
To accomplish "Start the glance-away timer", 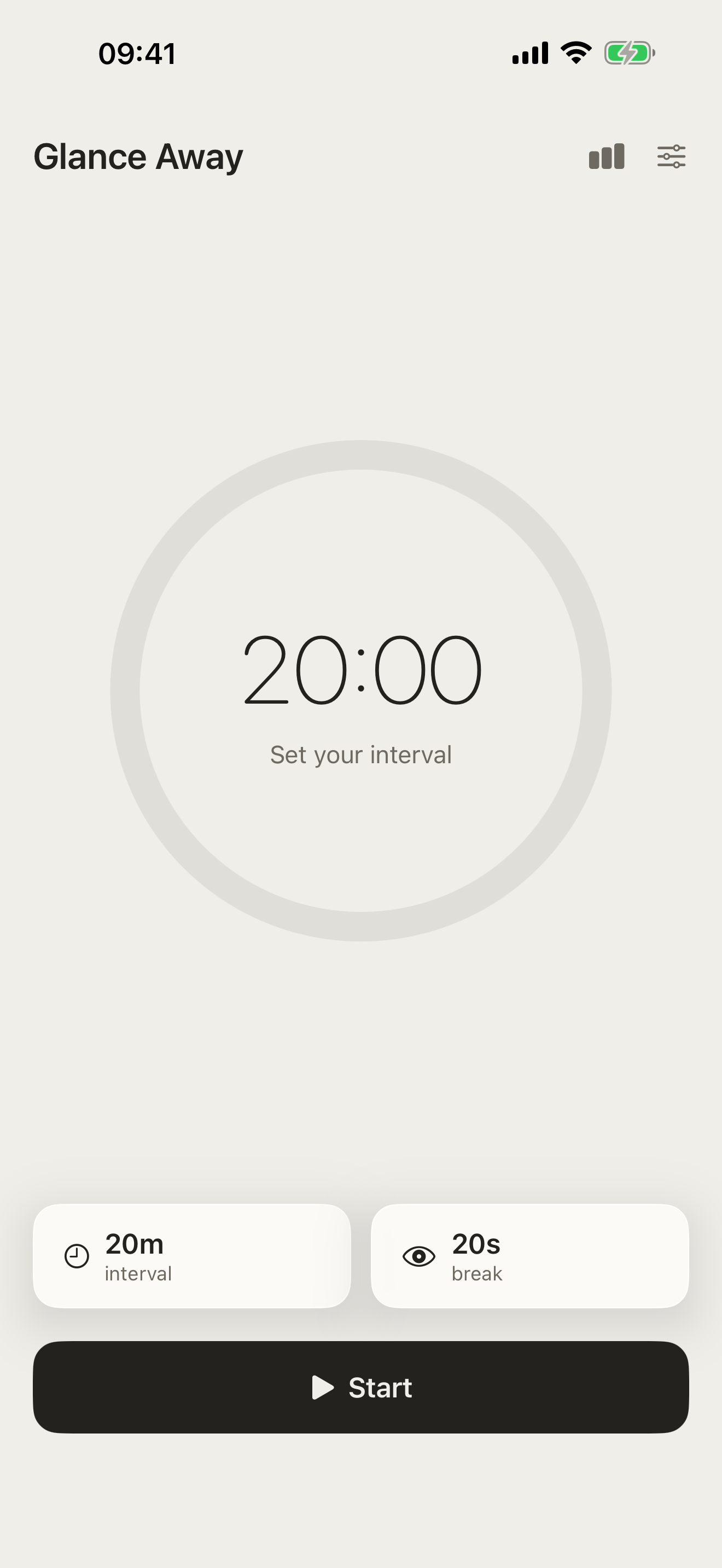I will (361, 1387).
